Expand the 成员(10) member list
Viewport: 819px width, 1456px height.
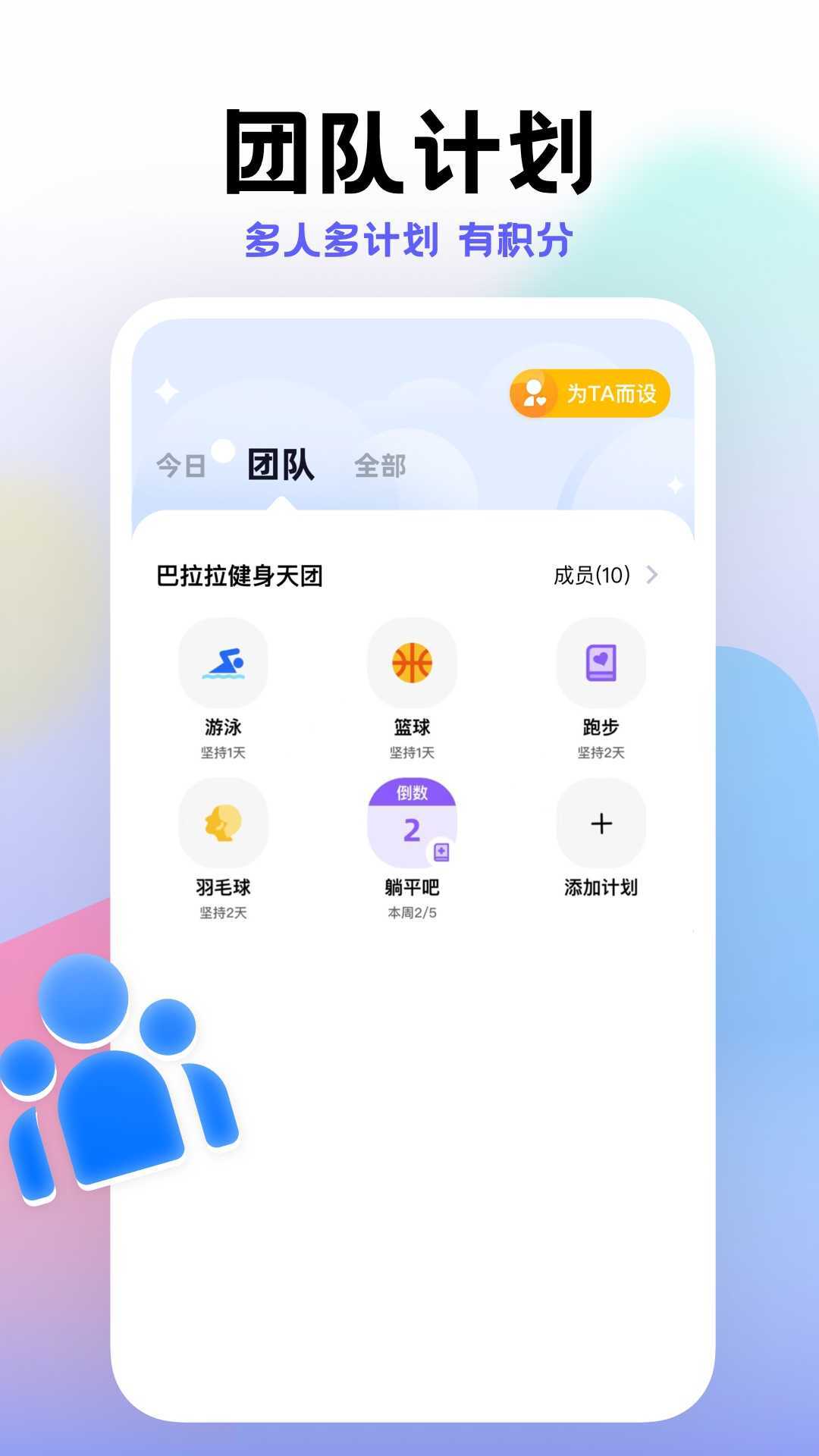[592, 576]
